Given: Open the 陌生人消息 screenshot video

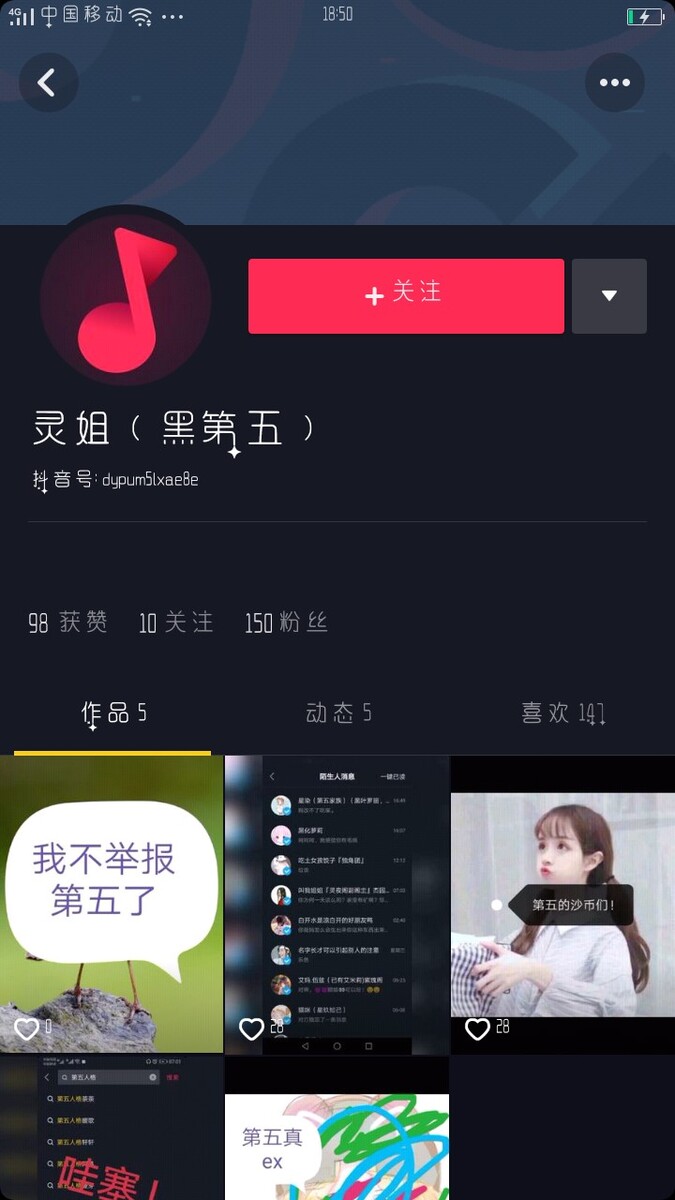Looking at the screenshot, I should click(337, 904).
